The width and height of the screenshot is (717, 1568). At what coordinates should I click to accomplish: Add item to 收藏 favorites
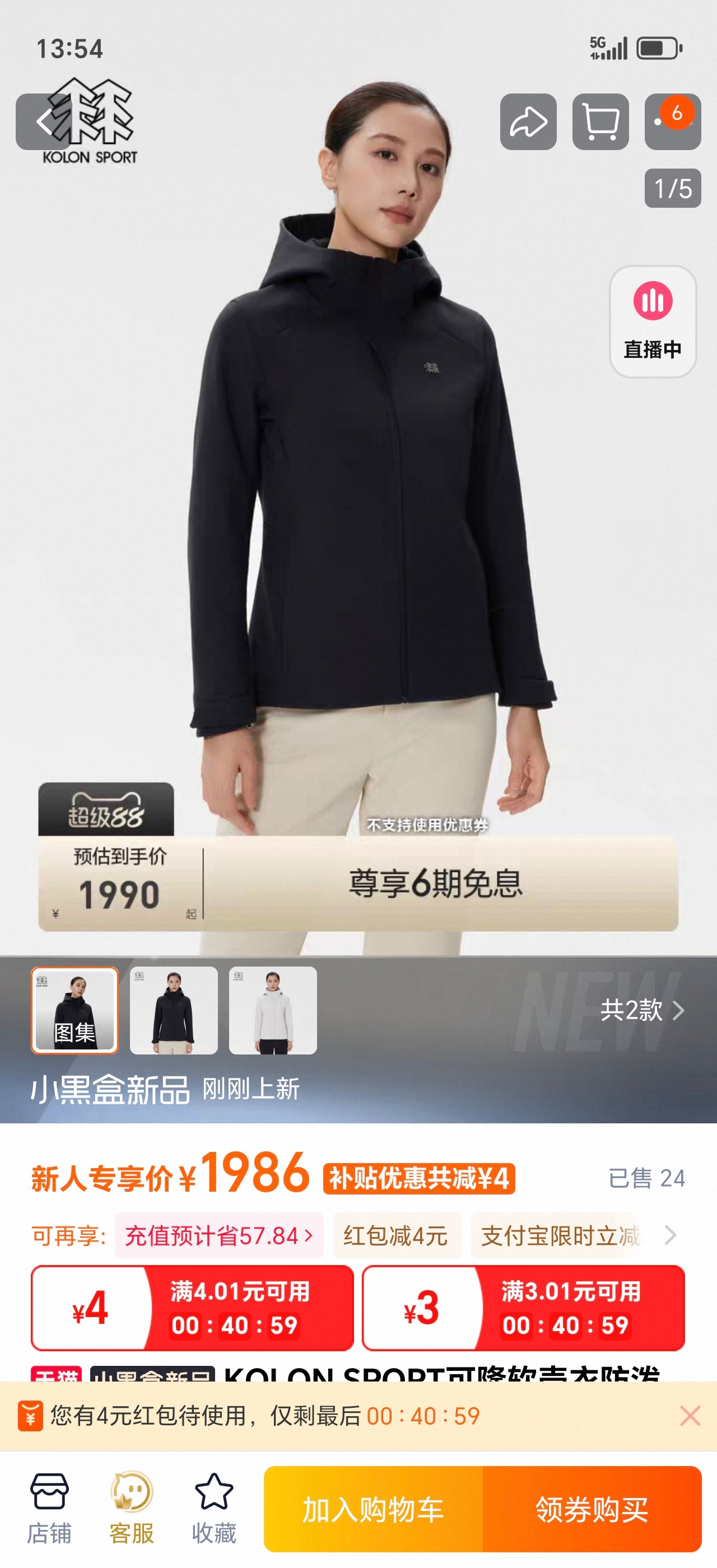point(213,1508)
